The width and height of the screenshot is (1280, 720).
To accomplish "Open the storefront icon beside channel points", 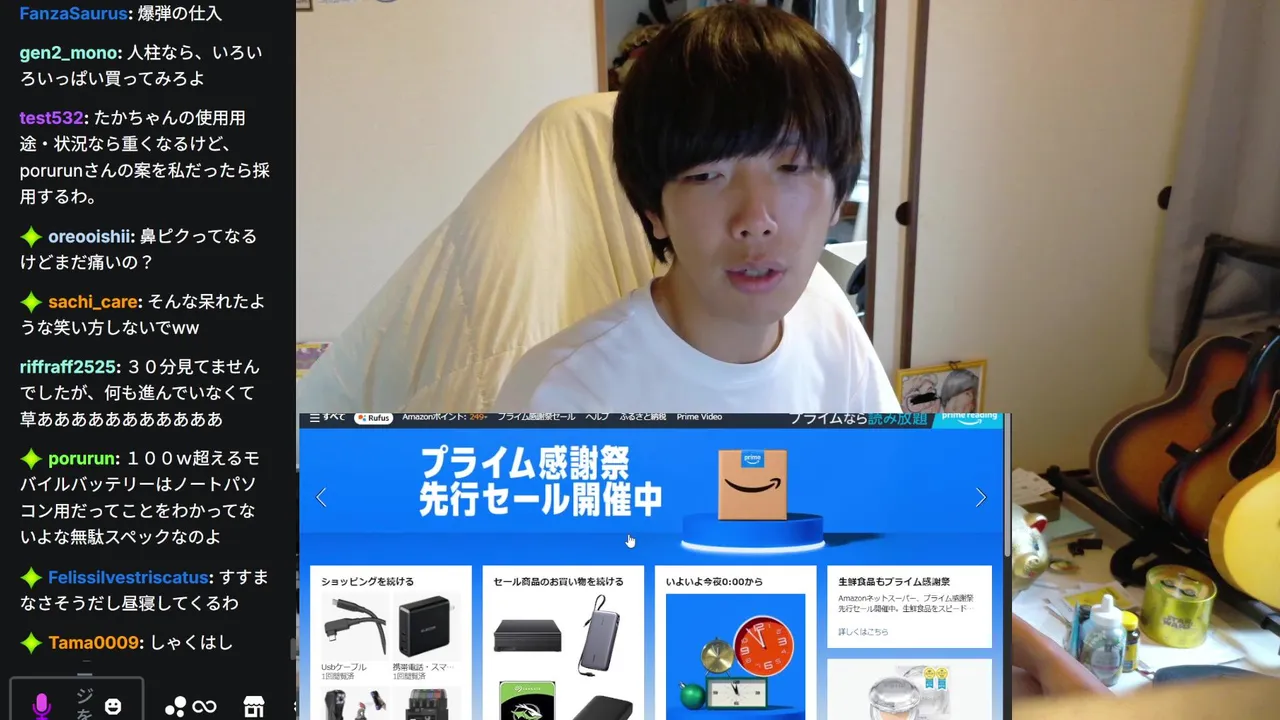I will point(254,706).
